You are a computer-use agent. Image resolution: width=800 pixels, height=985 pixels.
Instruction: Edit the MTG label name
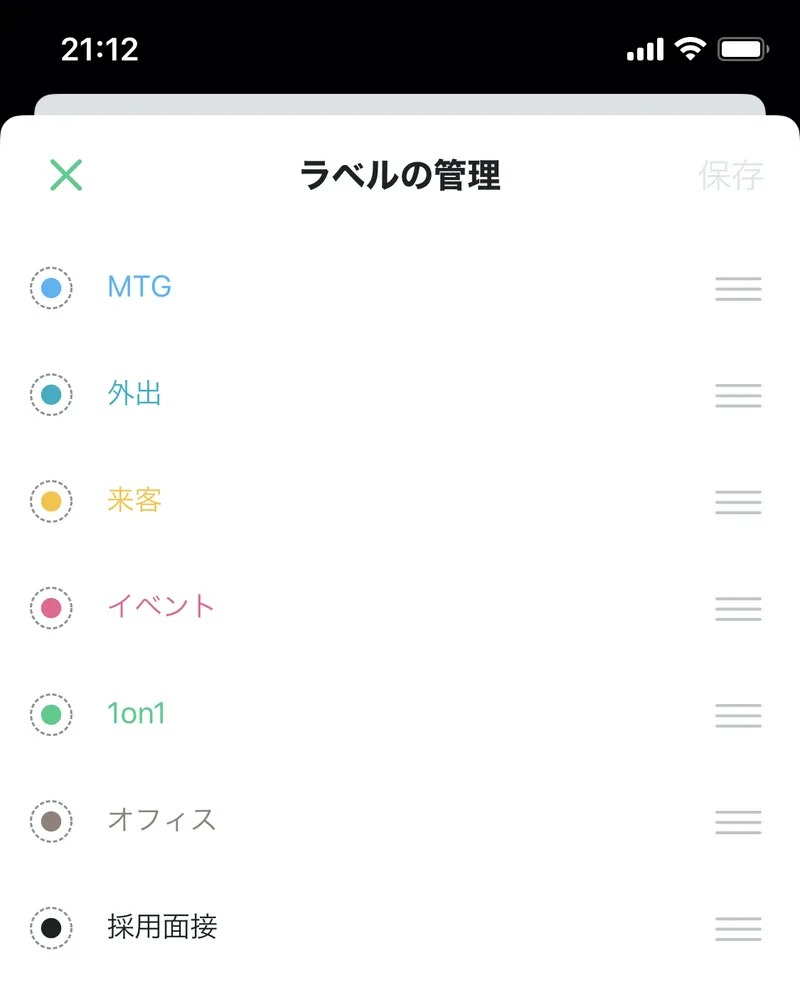point(140,287)
